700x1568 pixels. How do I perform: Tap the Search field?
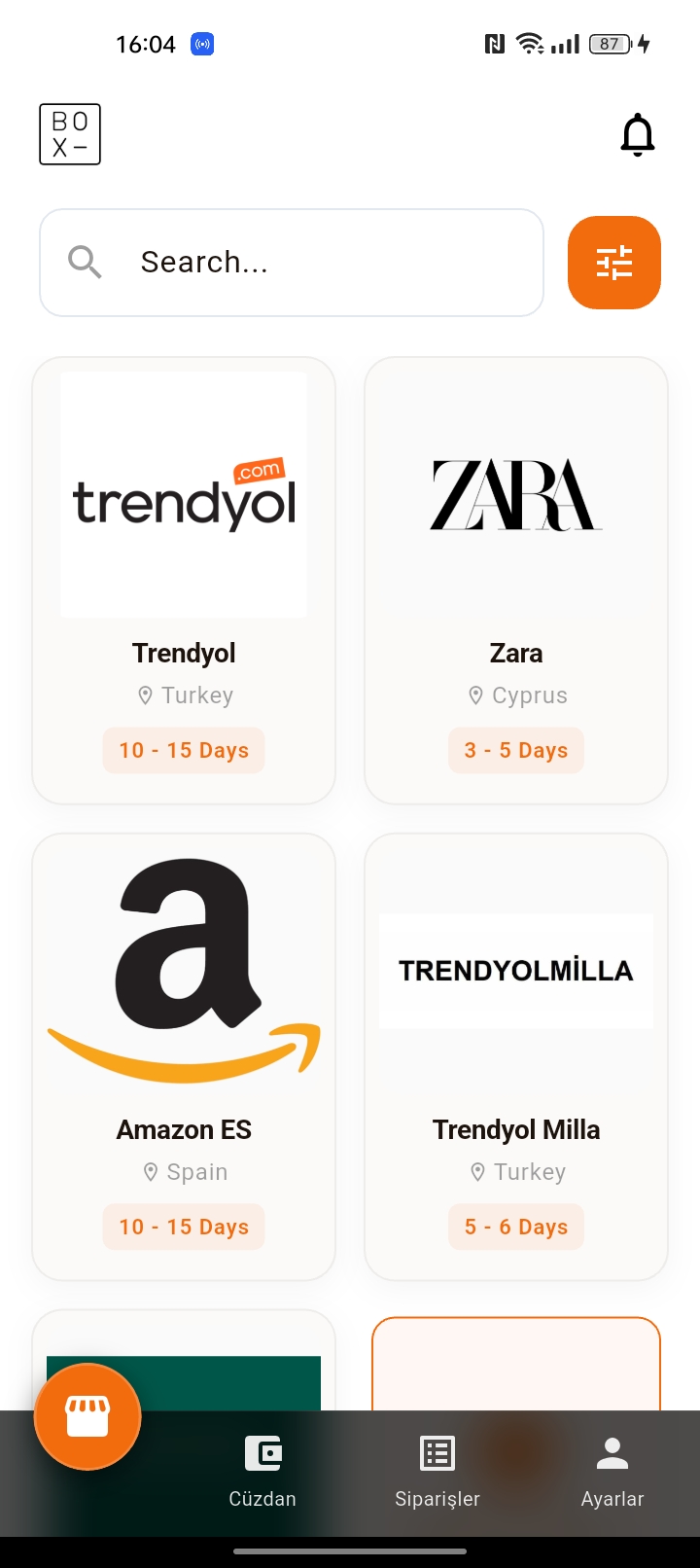pos(292,263)
